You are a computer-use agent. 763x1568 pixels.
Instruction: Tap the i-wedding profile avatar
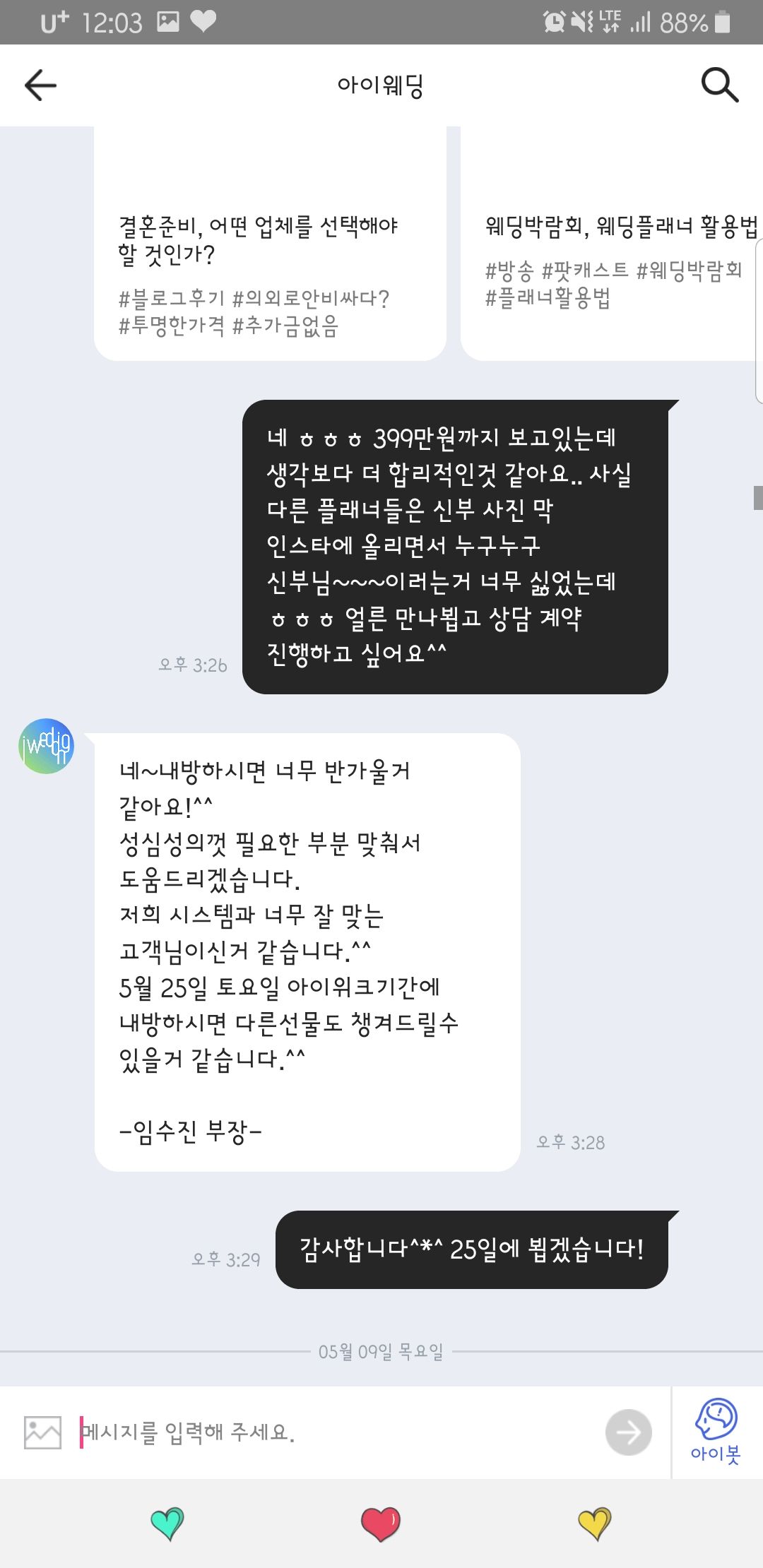pos(46,746)
